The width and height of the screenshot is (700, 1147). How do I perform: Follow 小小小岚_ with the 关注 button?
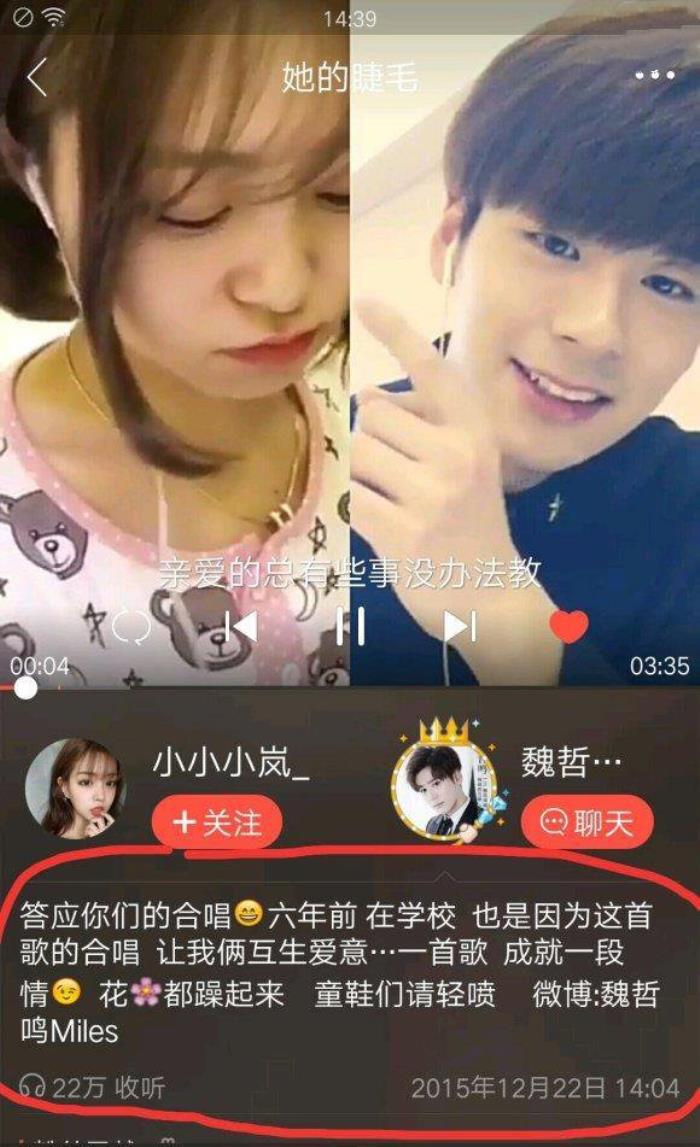click(x=217, y=823)
